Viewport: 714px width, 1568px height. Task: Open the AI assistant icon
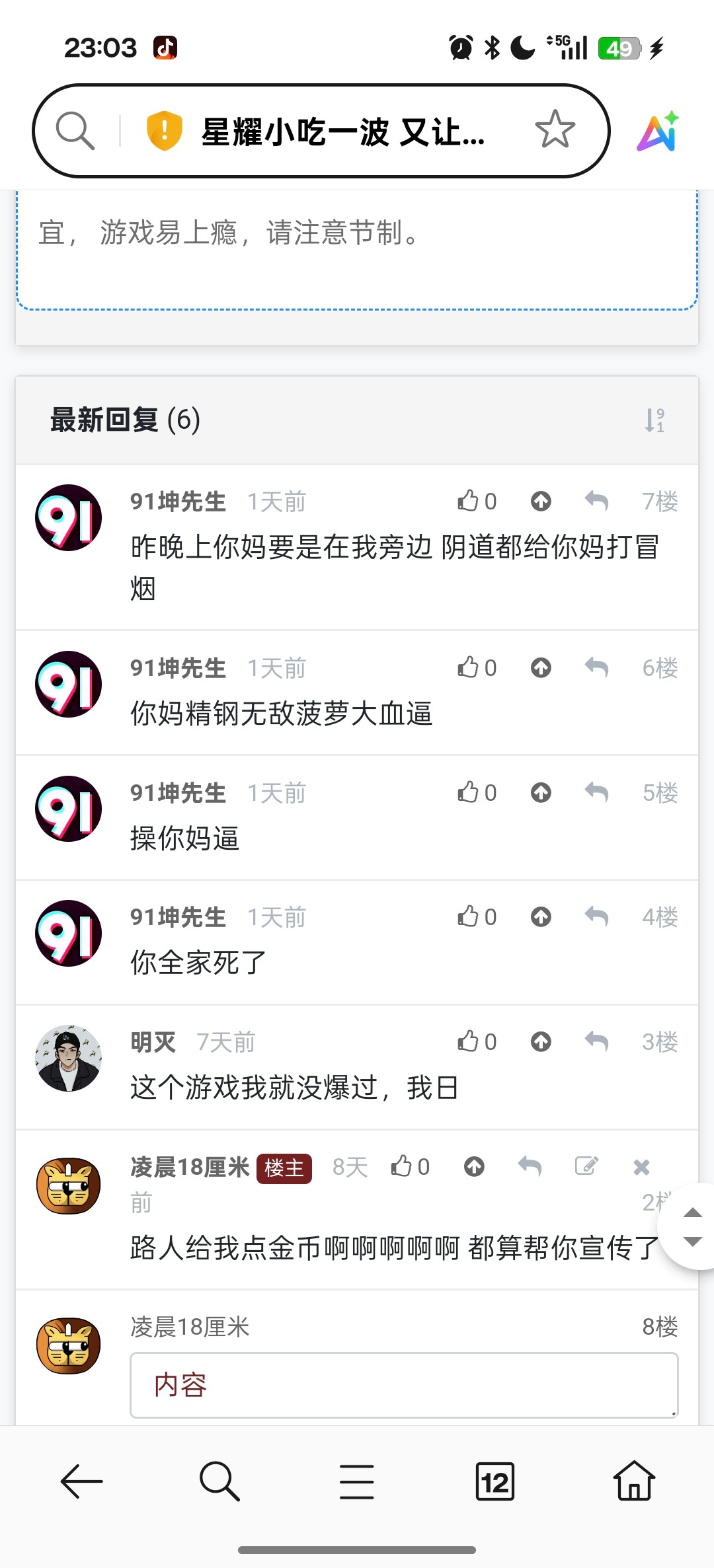[x=658, y=131]
